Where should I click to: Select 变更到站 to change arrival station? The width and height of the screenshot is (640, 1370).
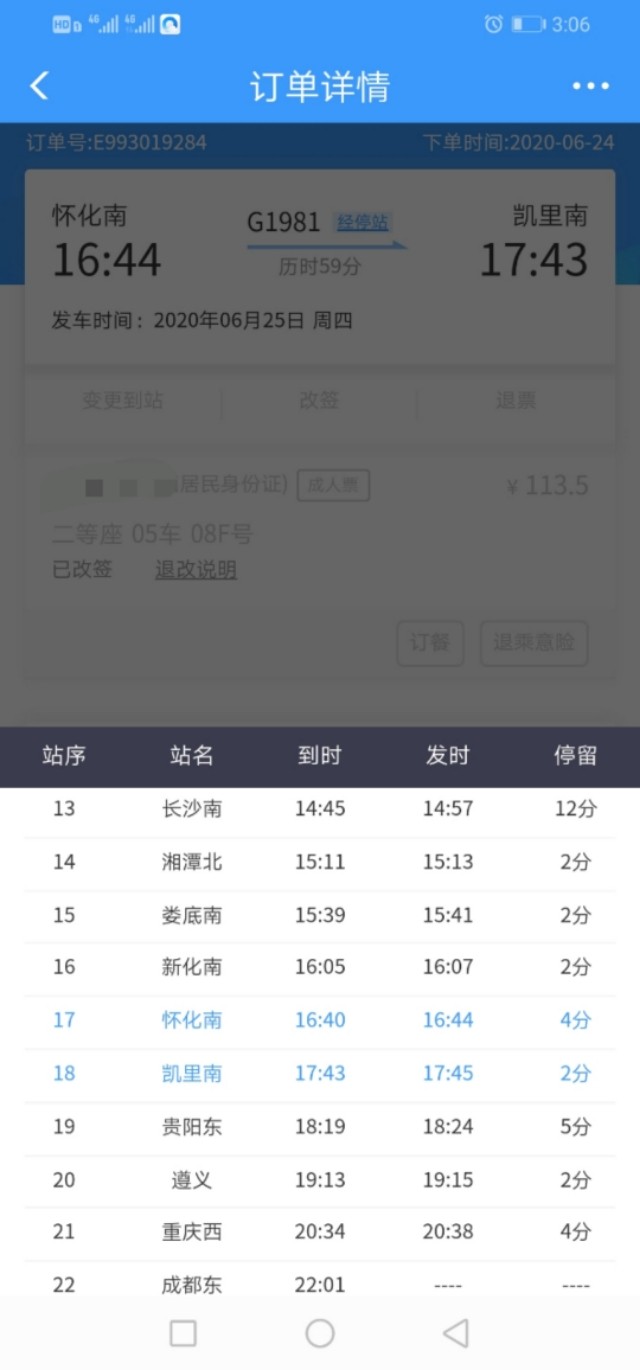[x=122, y=401]
